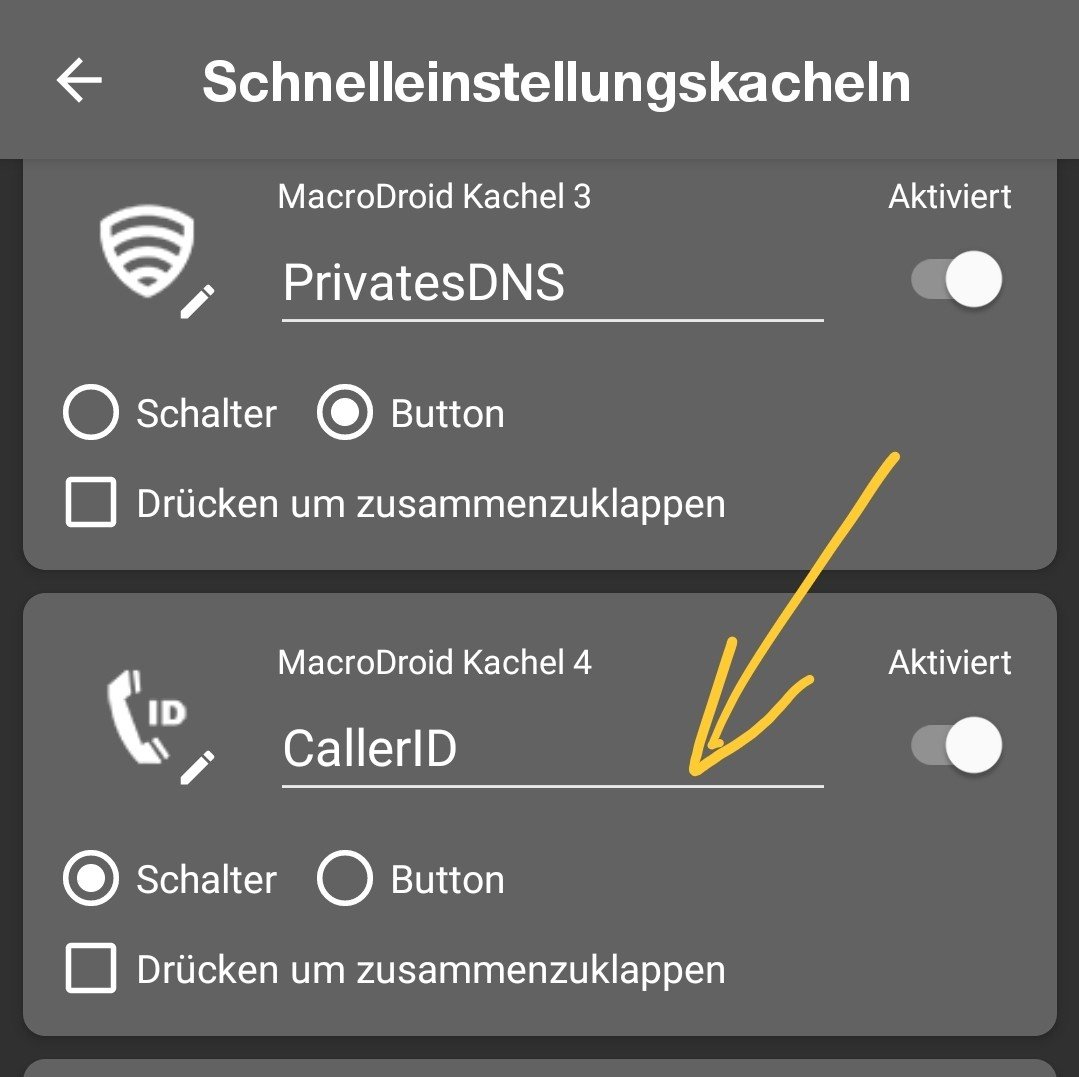Turn off the MacroDroid Kachel 4 switch
Image resolution: width=1079 pixels, height=1077 pixels.
coord(956,746)
